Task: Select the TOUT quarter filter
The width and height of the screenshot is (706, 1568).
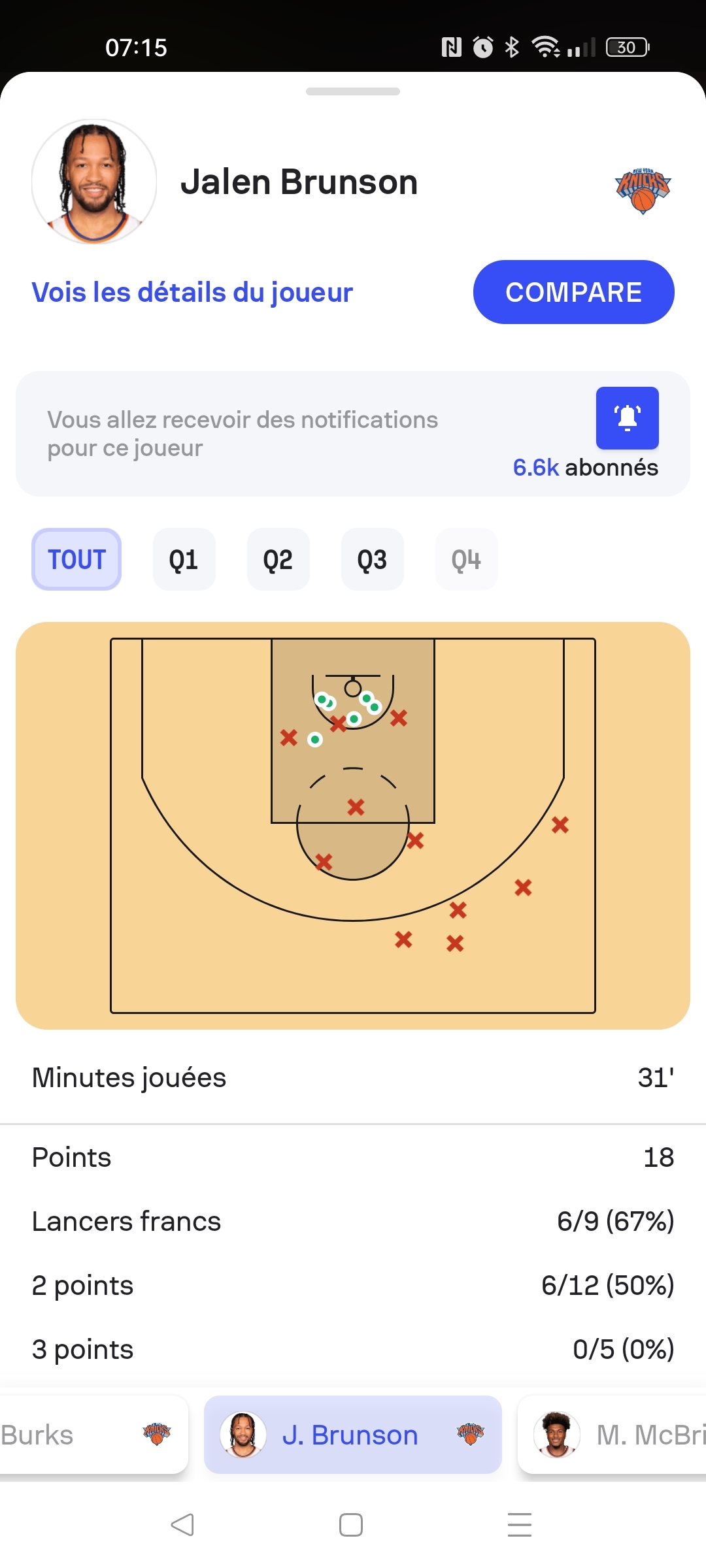Action: 76,559
